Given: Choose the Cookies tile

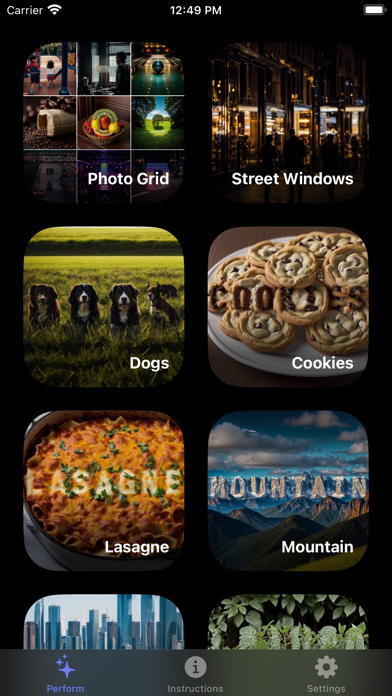Looking at the screenshot, I should coord(288,307).
